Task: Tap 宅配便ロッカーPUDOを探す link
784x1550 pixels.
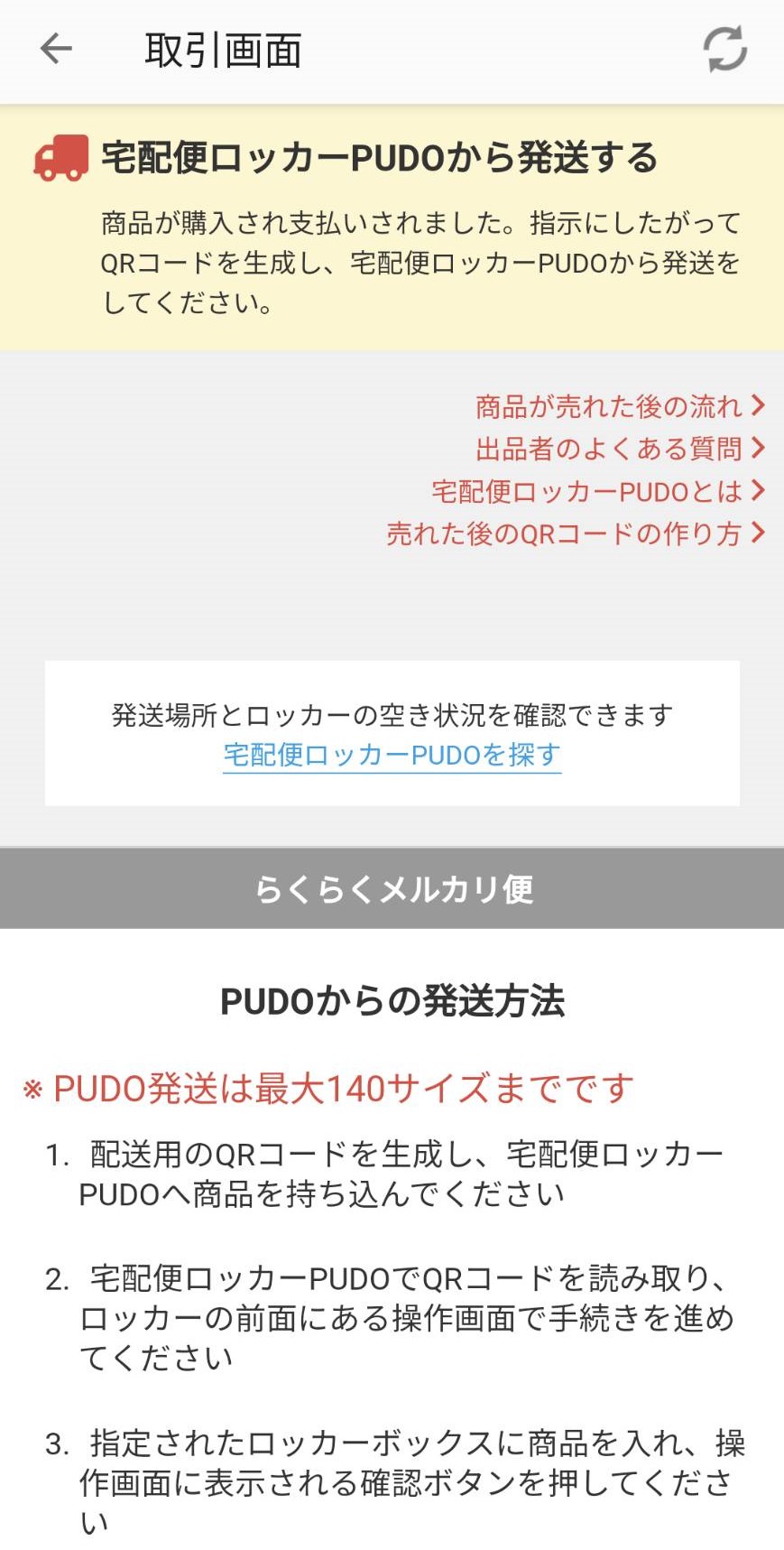Action: tap(392, 755)
